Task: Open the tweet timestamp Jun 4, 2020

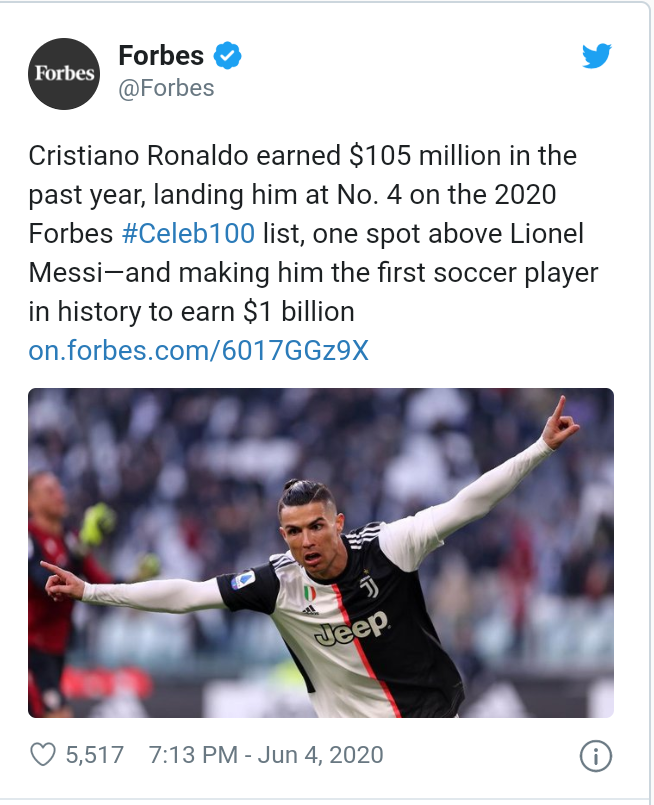Action: (x=265, y=754)
